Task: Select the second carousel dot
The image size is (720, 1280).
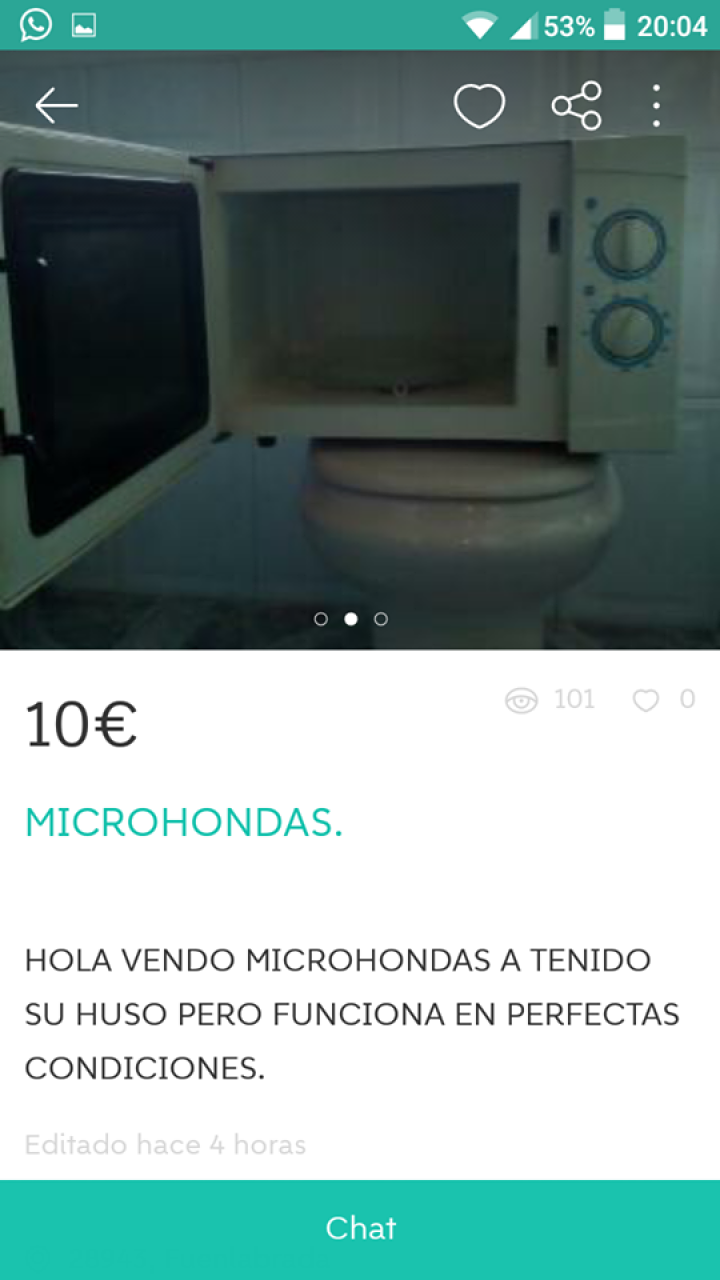Action: 351,619
